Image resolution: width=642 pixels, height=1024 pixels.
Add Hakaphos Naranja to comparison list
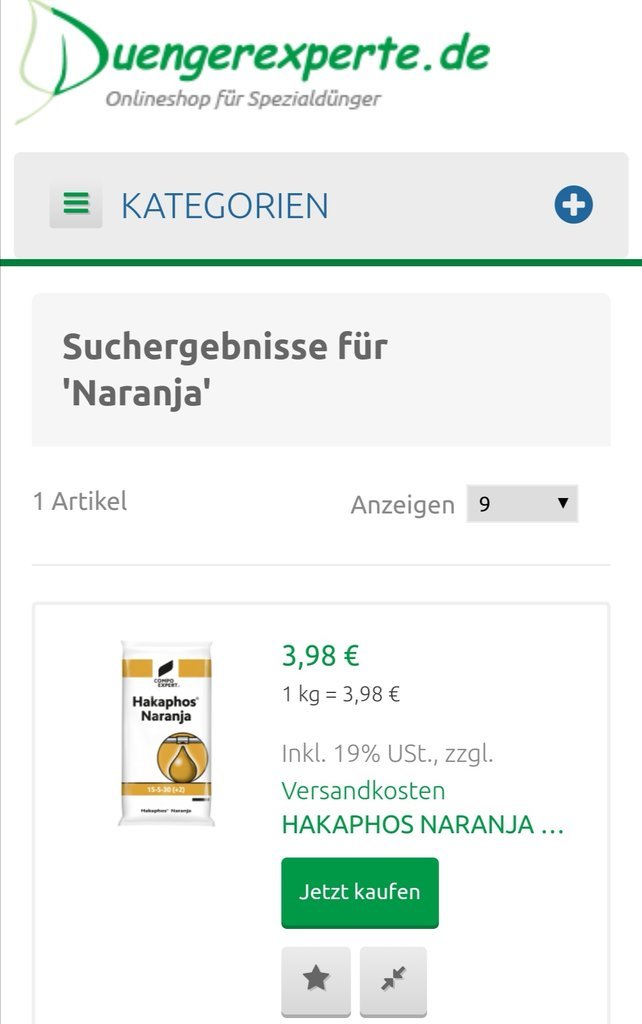393,979
